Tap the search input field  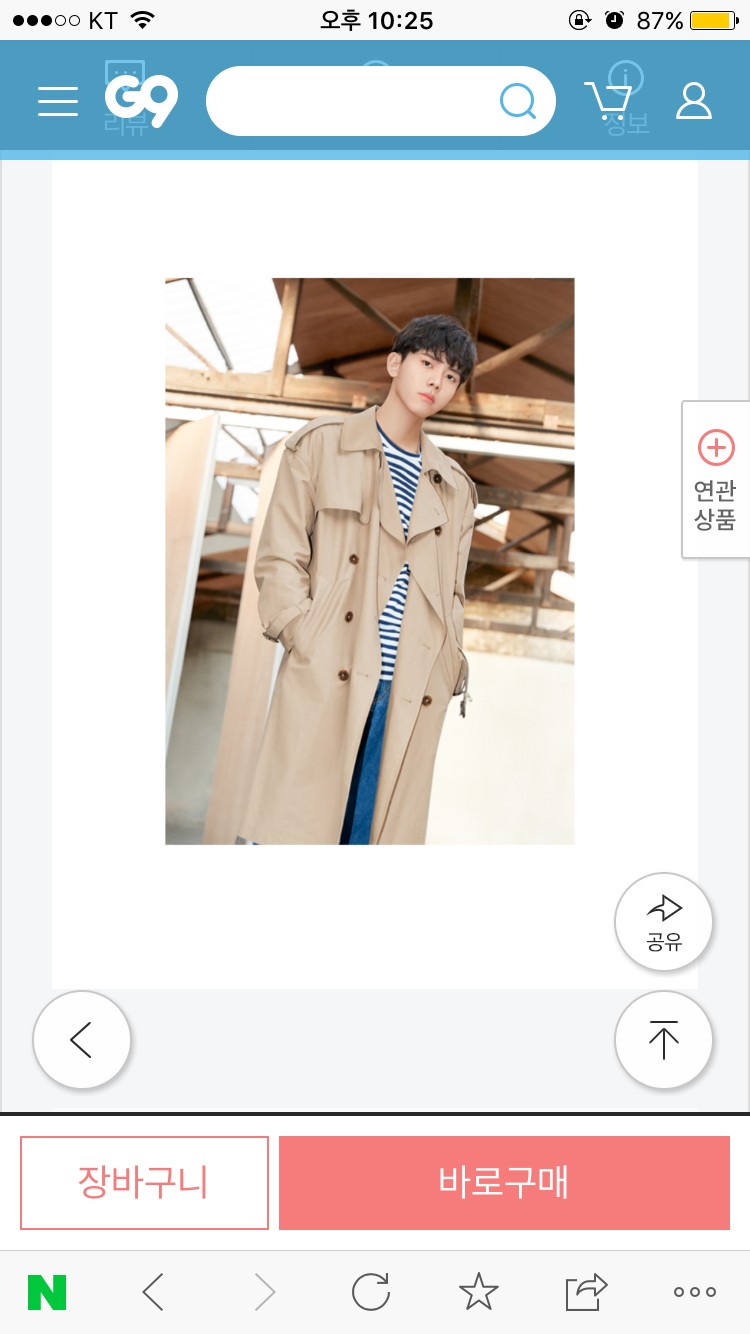tap(350, 101)
